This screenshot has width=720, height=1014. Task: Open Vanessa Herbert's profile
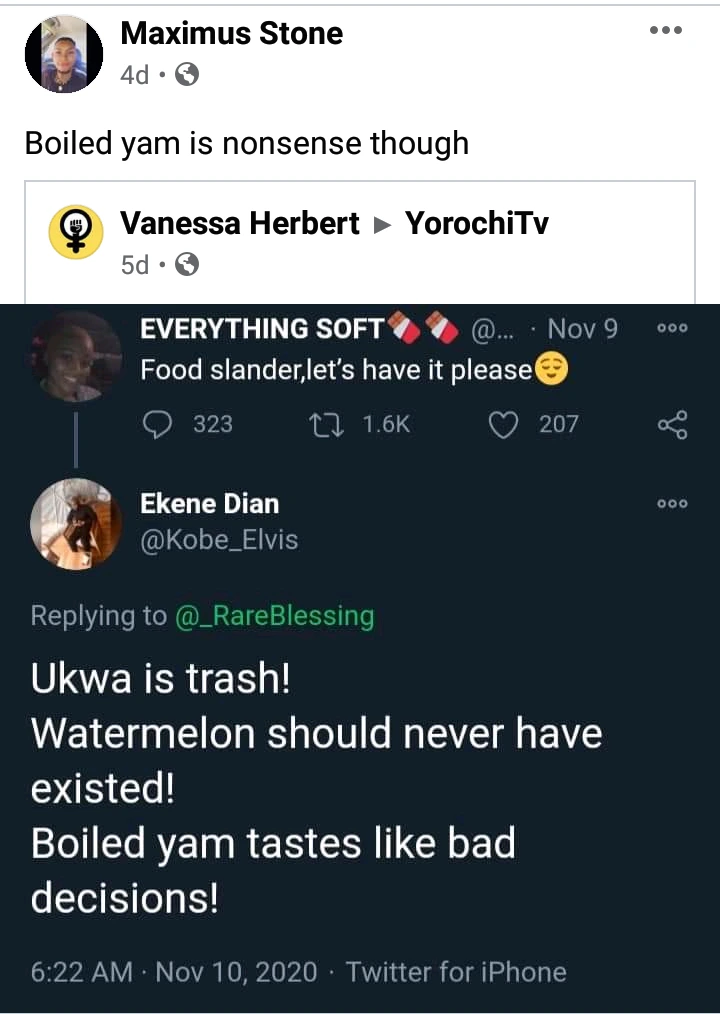pyautogui.click(x=239, y=224)
